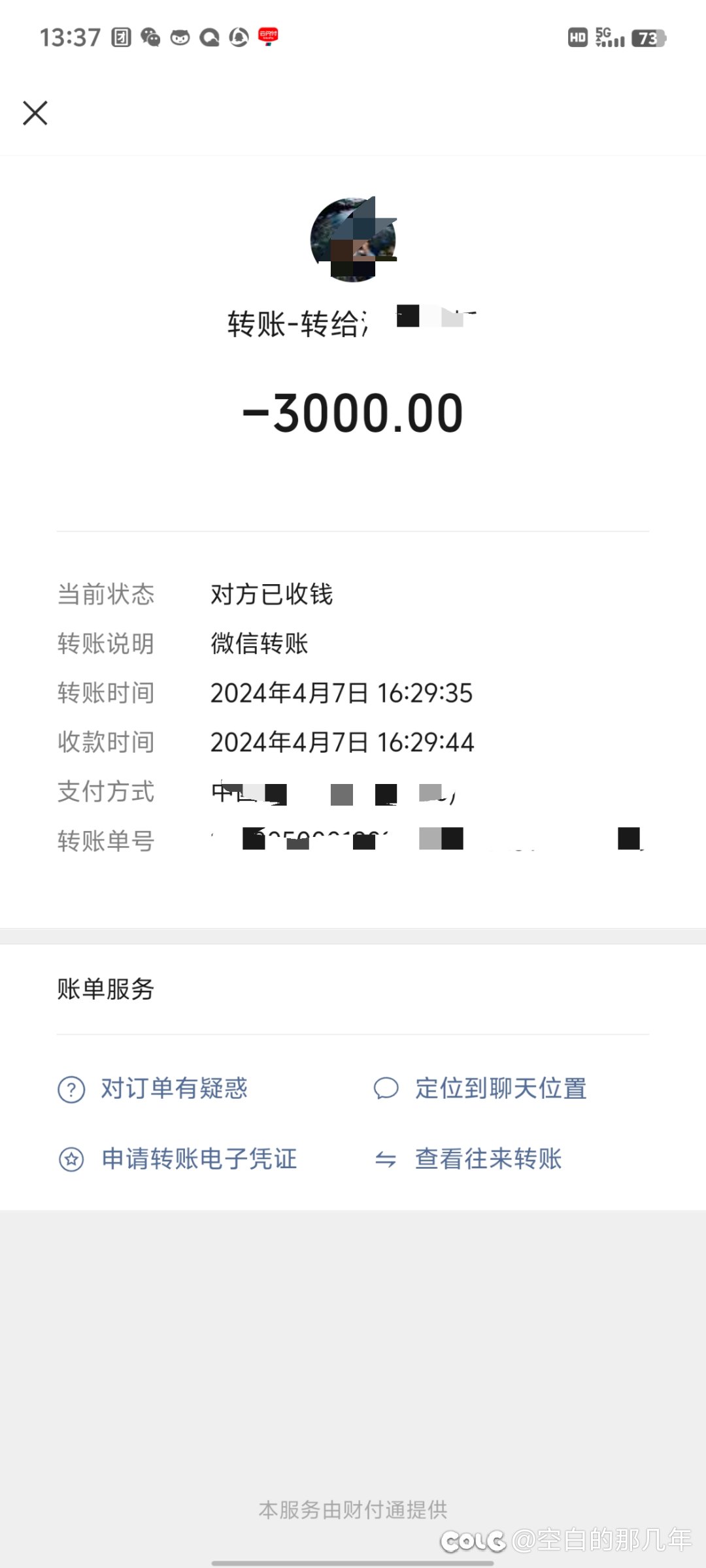
Task: Tap 定位到聊天位置 to locate the chat
Action: (480, 1088)
